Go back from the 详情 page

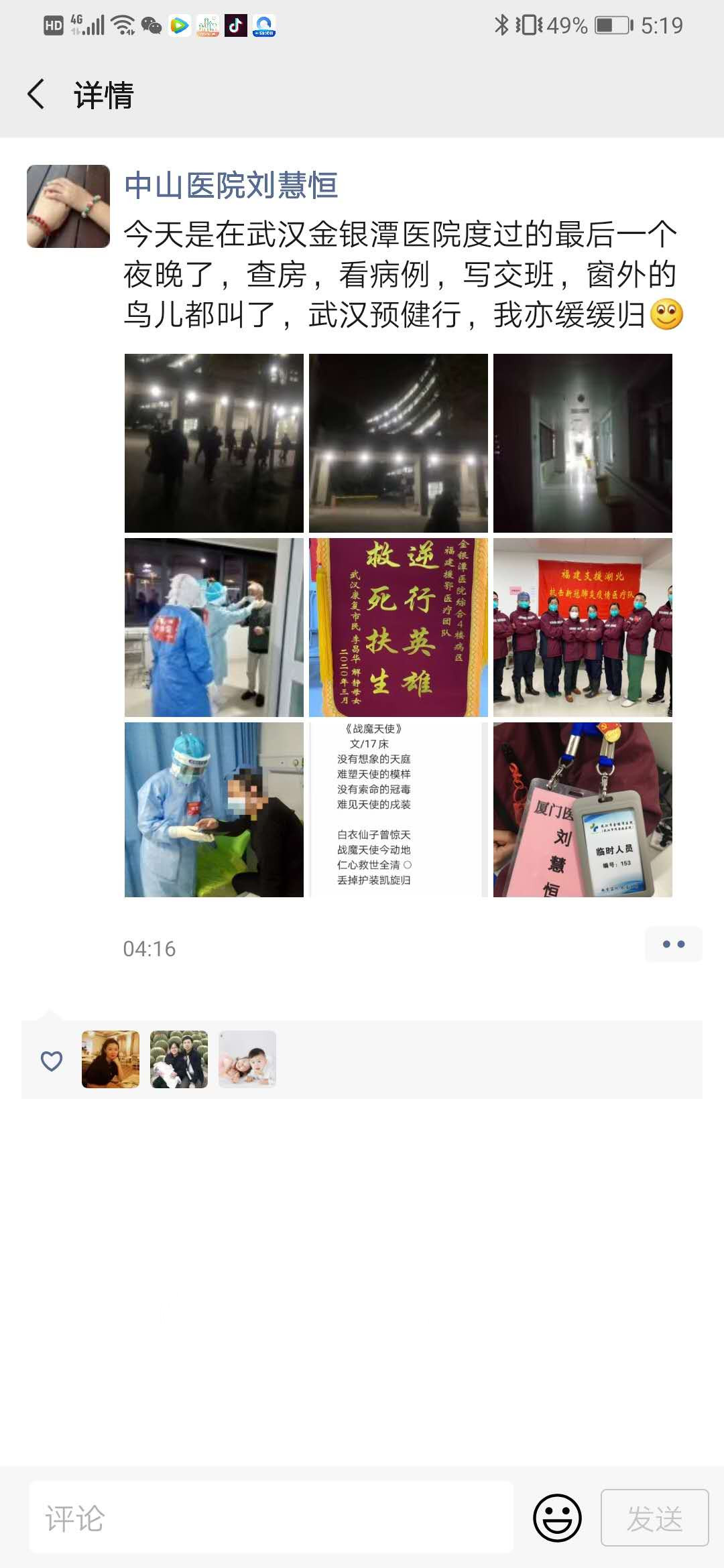coord(36,94)
